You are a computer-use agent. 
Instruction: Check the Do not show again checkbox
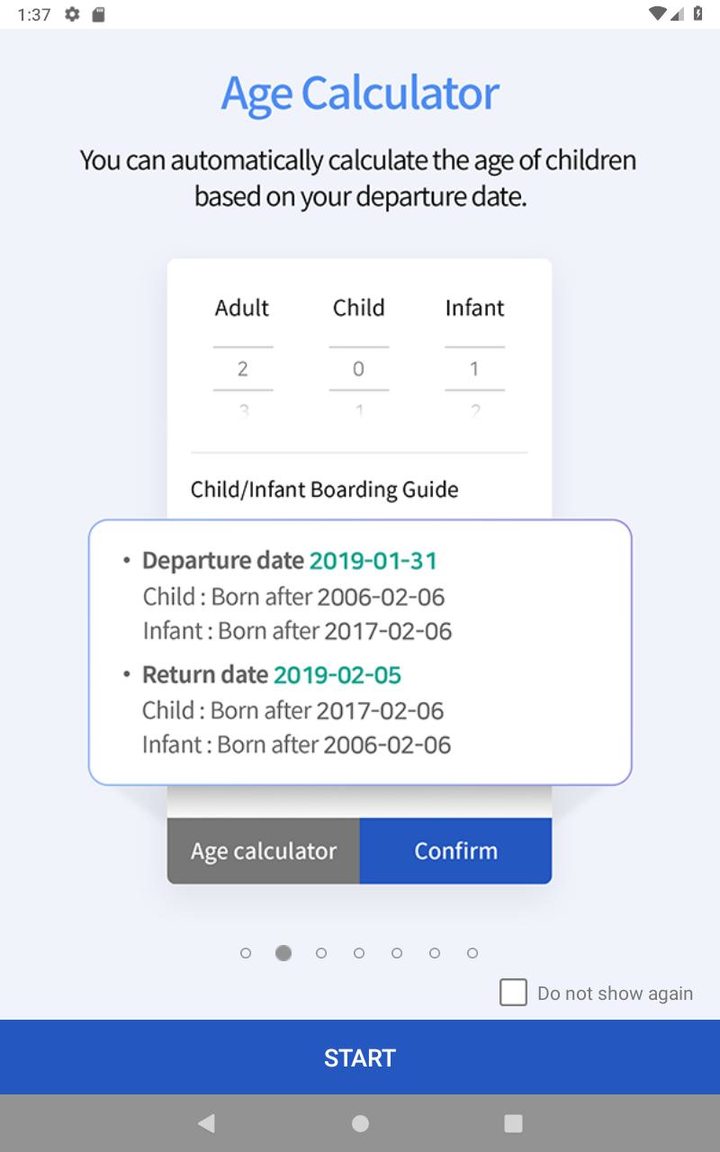coord(513,992)
